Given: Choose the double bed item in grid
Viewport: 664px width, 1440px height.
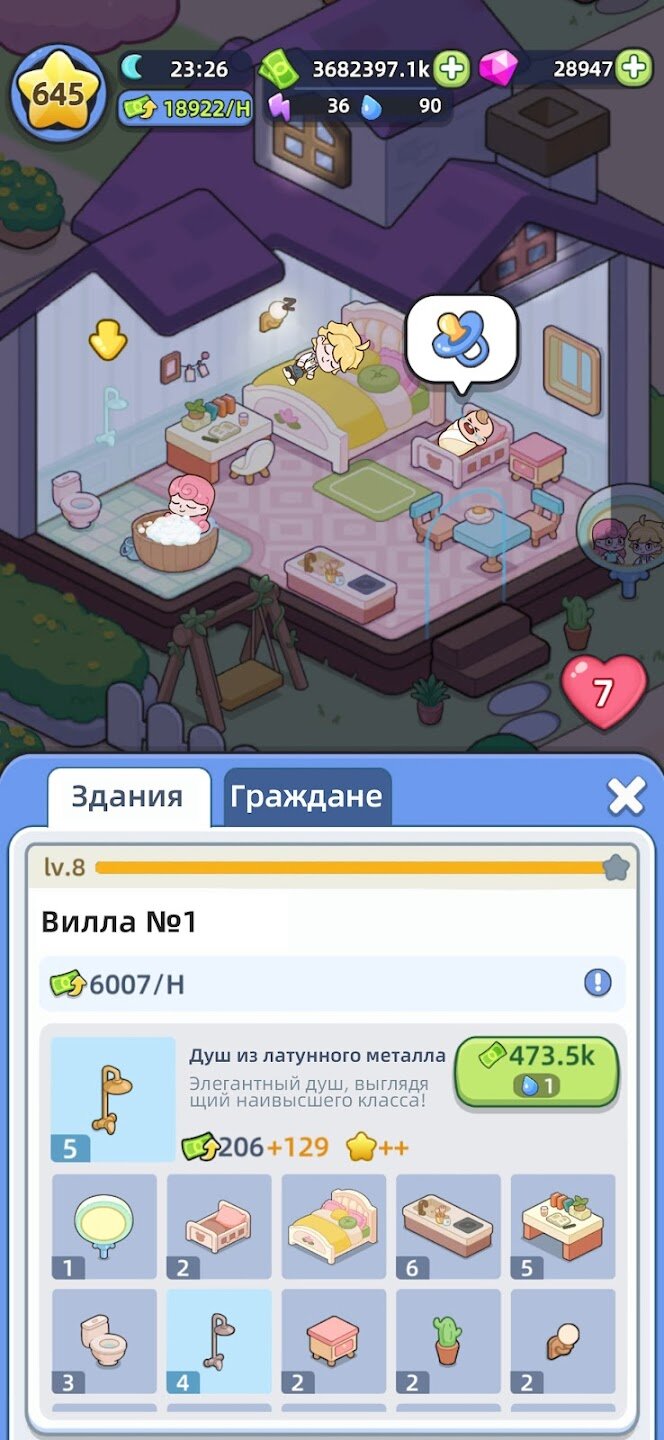Looking at the screenshot, I should [334, 1226].
